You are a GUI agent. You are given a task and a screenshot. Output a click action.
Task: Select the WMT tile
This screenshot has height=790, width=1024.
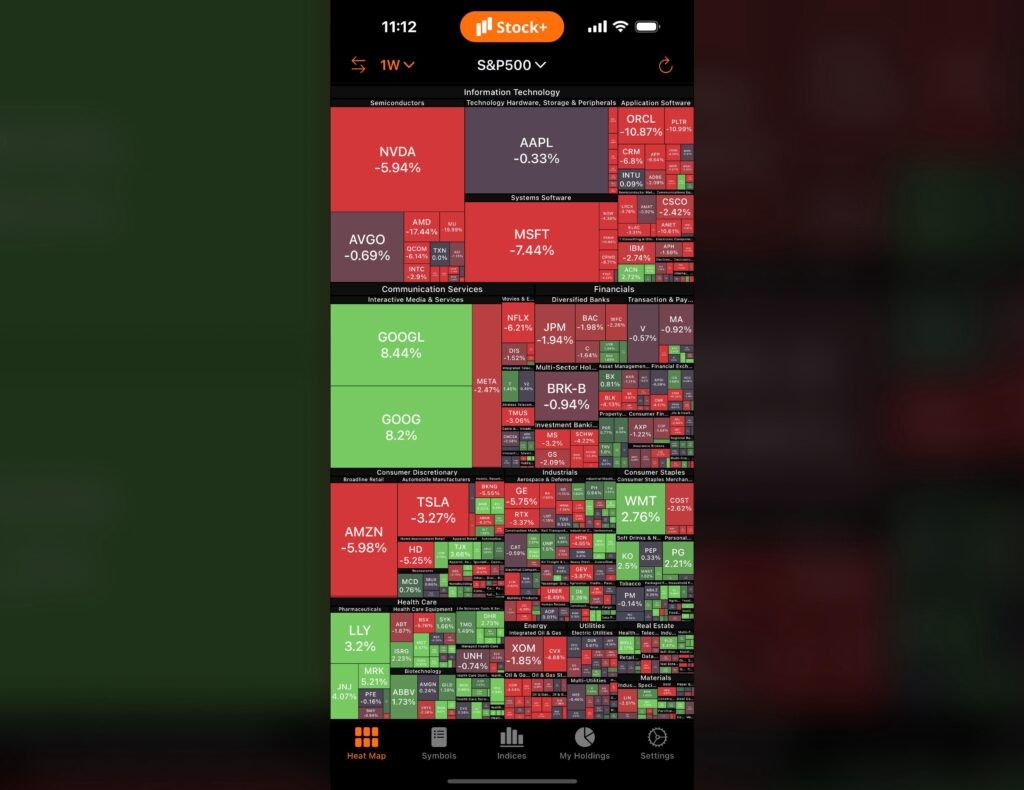pos(640,509)
